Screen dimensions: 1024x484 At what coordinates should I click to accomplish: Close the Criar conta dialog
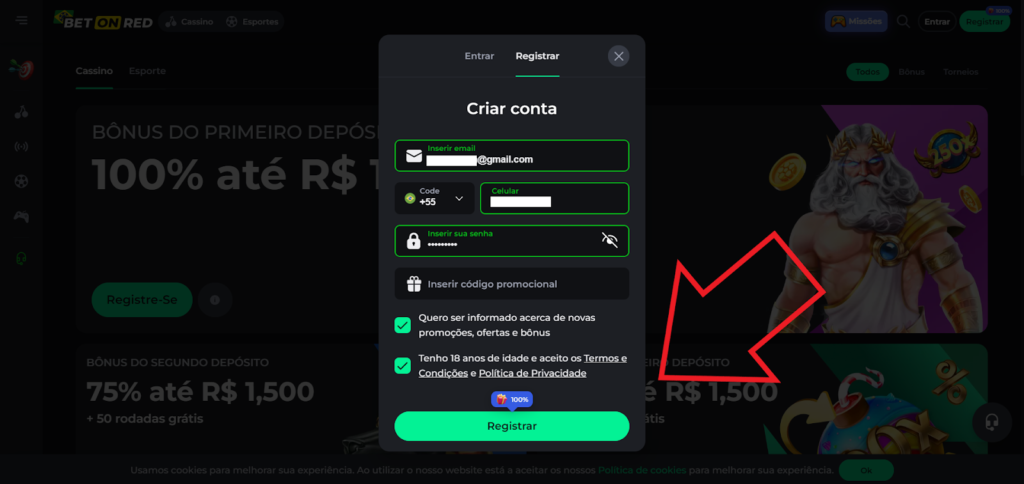coord(619,56)
